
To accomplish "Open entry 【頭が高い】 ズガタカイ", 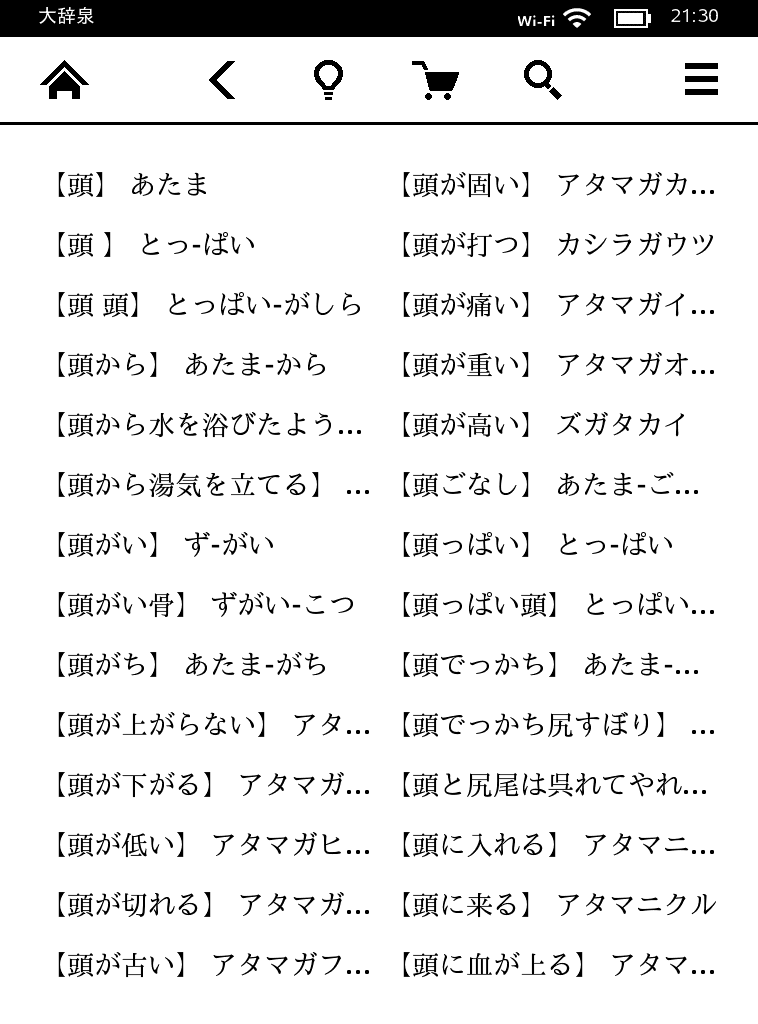I will (540, 425).
